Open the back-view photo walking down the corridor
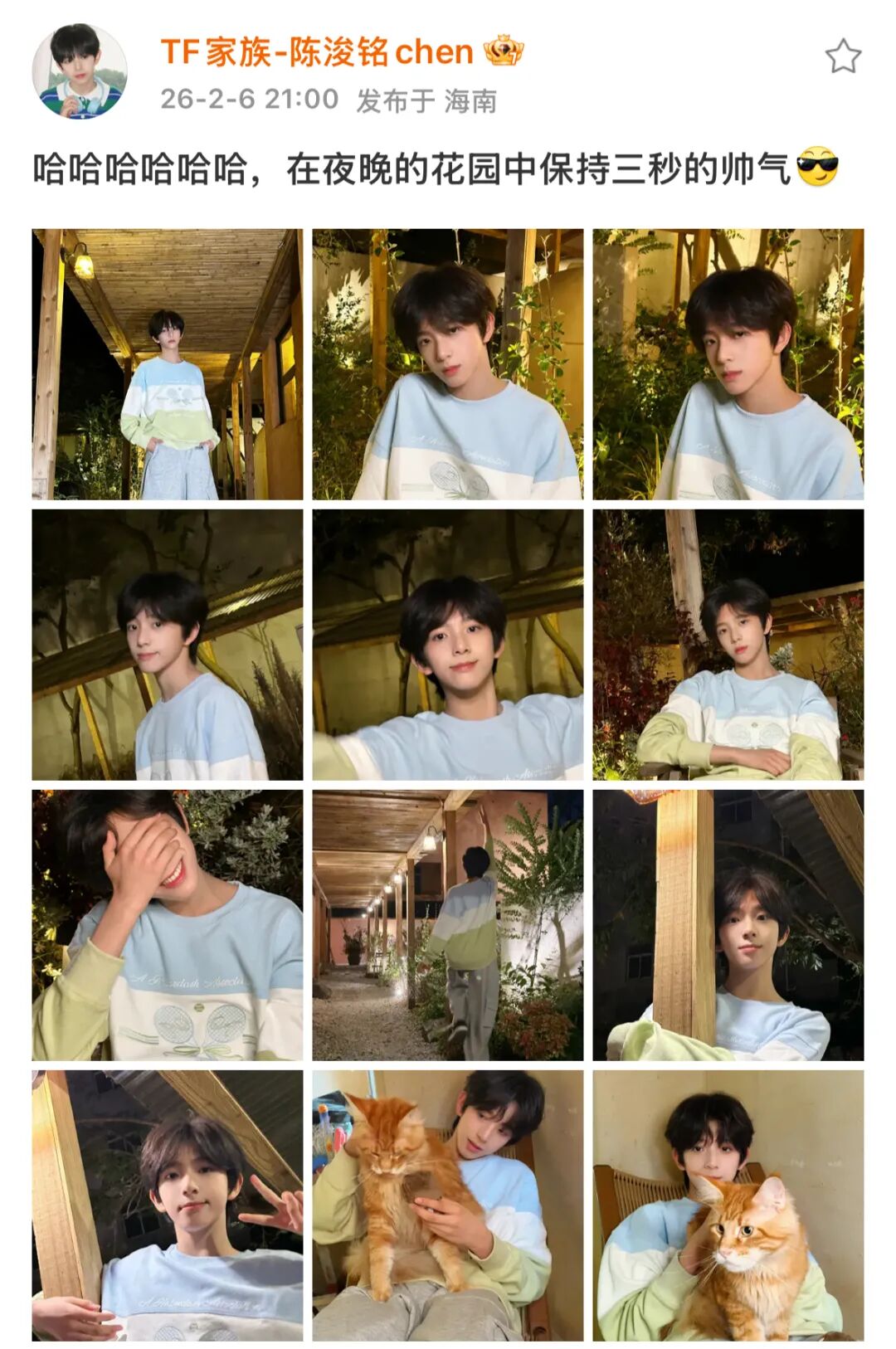The image size is (896, 1349). (x=447, y=925)
